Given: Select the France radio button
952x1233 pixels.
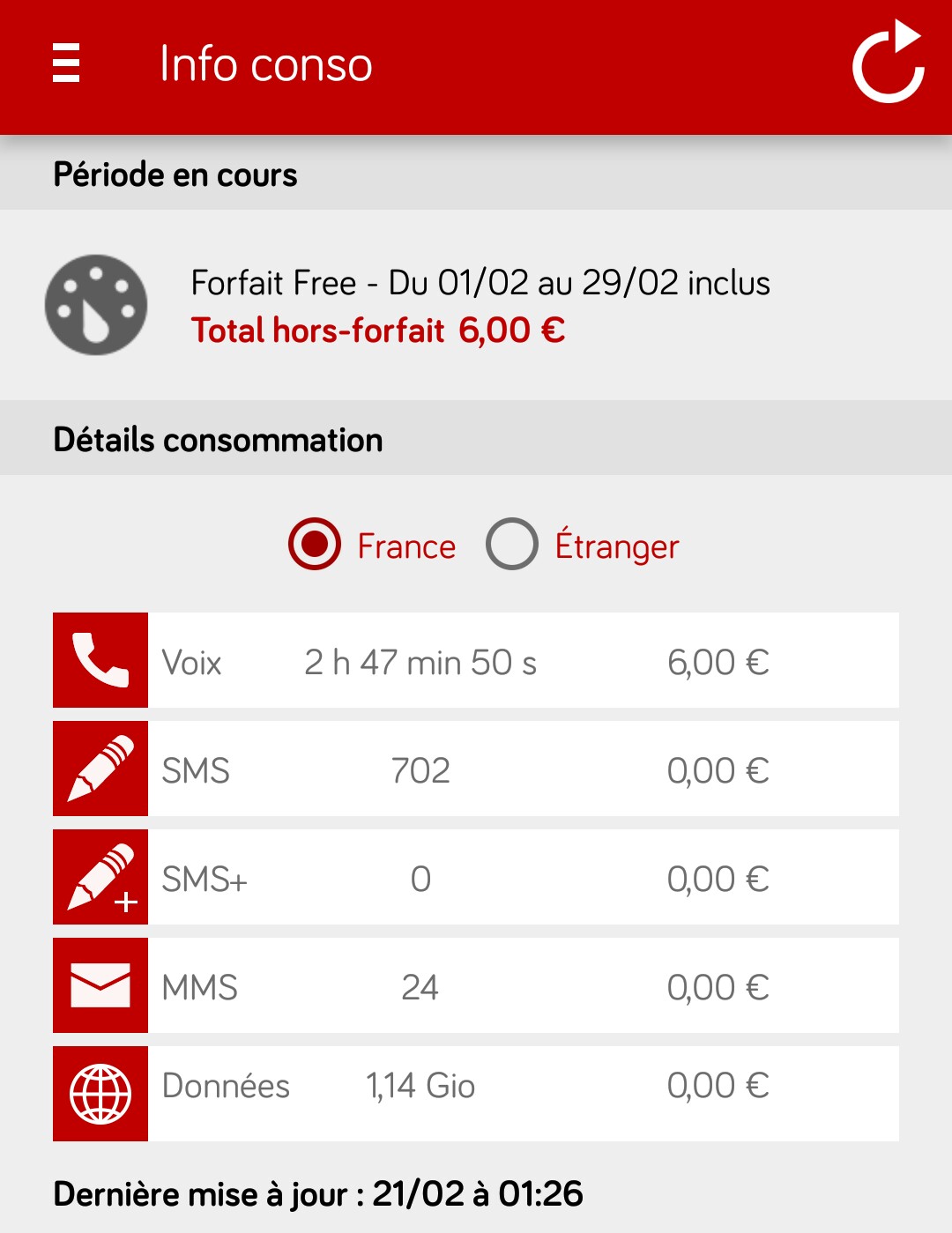Looking at the screenshot, I should [315, 545].
